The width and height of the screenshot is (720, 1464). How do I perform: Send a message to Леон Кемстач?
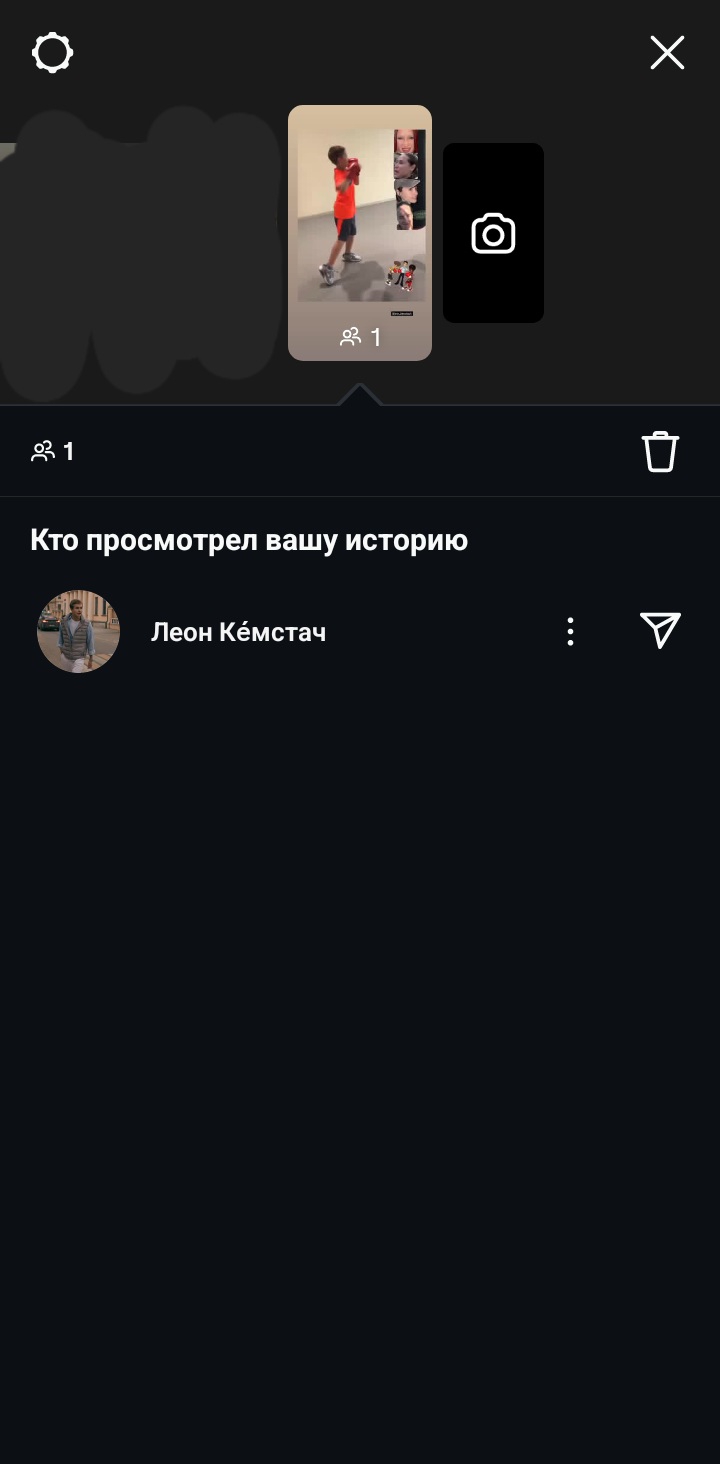[x=660, y=631]
